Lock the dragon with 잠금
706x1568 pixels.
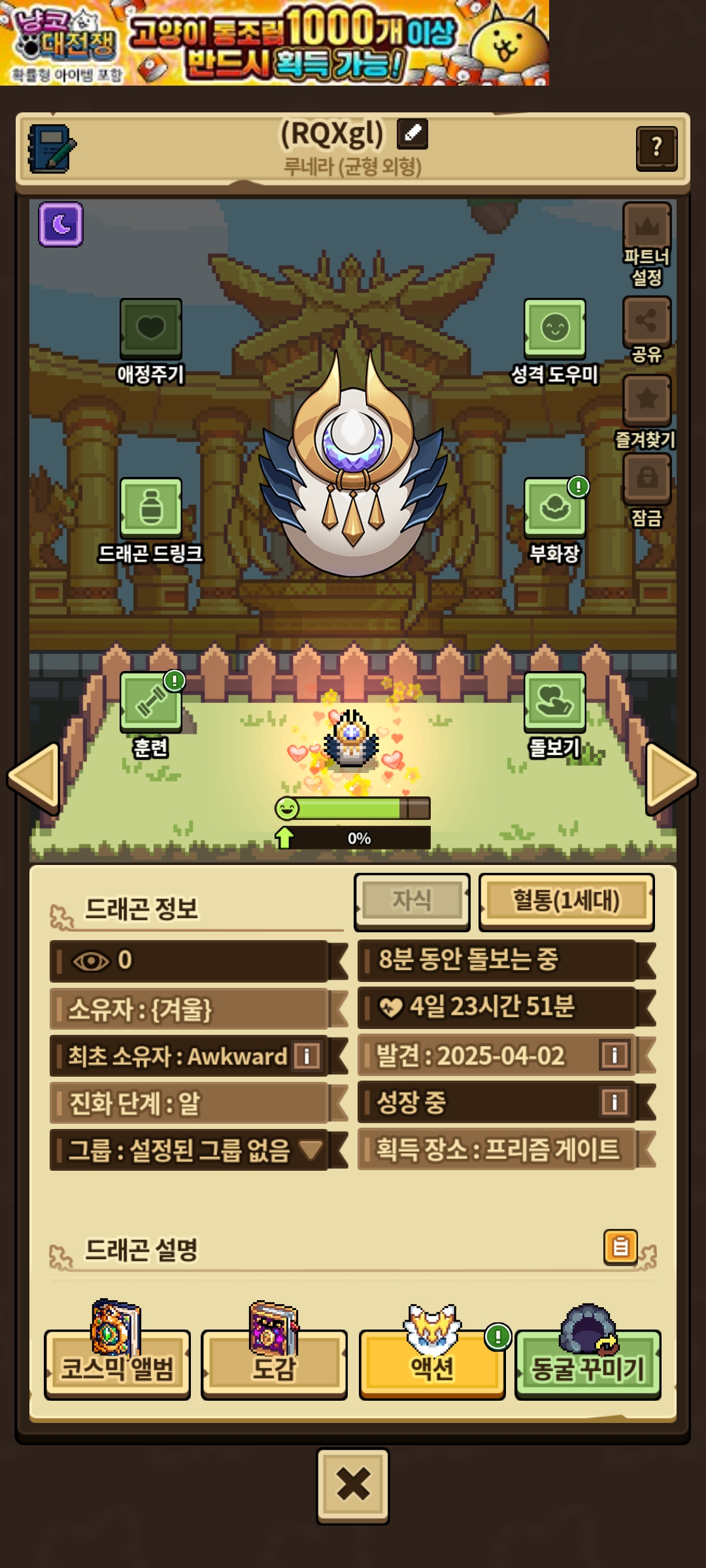pos(647,478)
